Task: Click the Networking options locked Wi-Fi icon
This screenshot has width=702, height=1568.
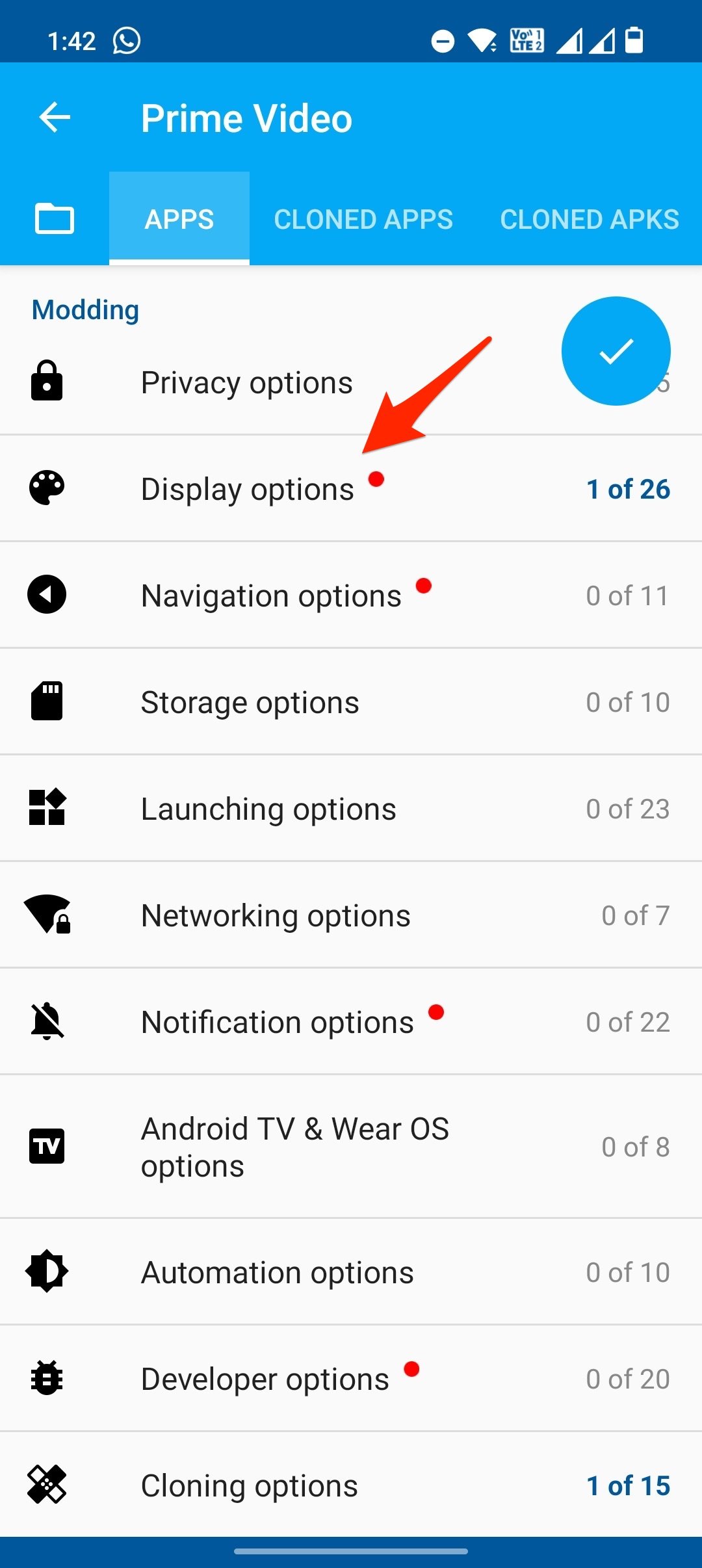Action: [46, 915]
